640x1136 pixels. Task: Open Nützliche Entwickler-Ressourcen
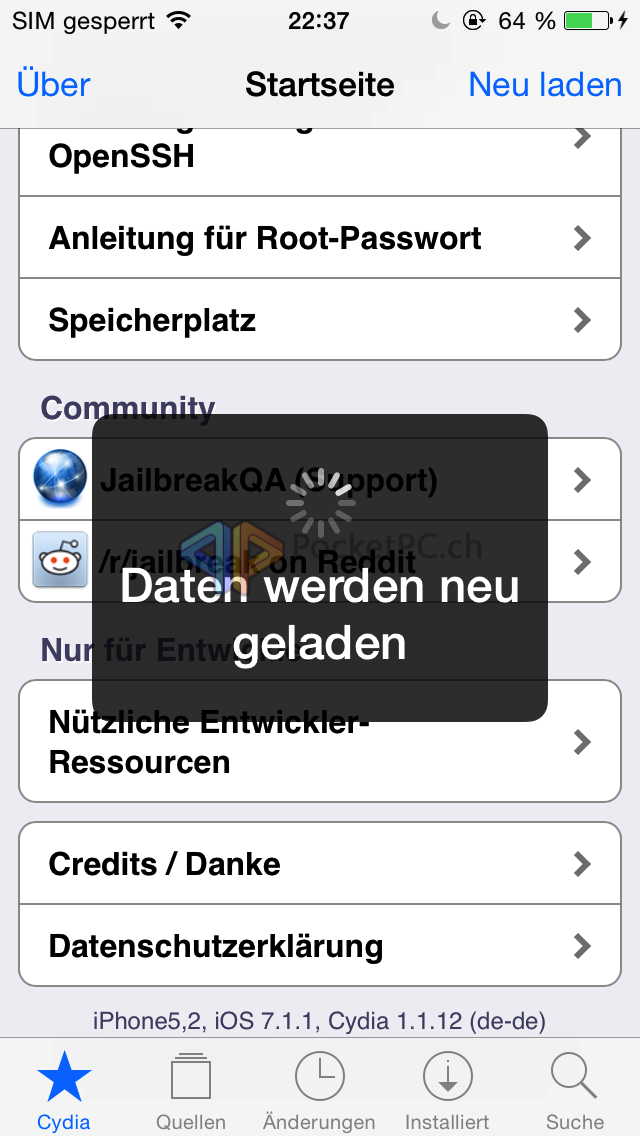tap(320, 741)
